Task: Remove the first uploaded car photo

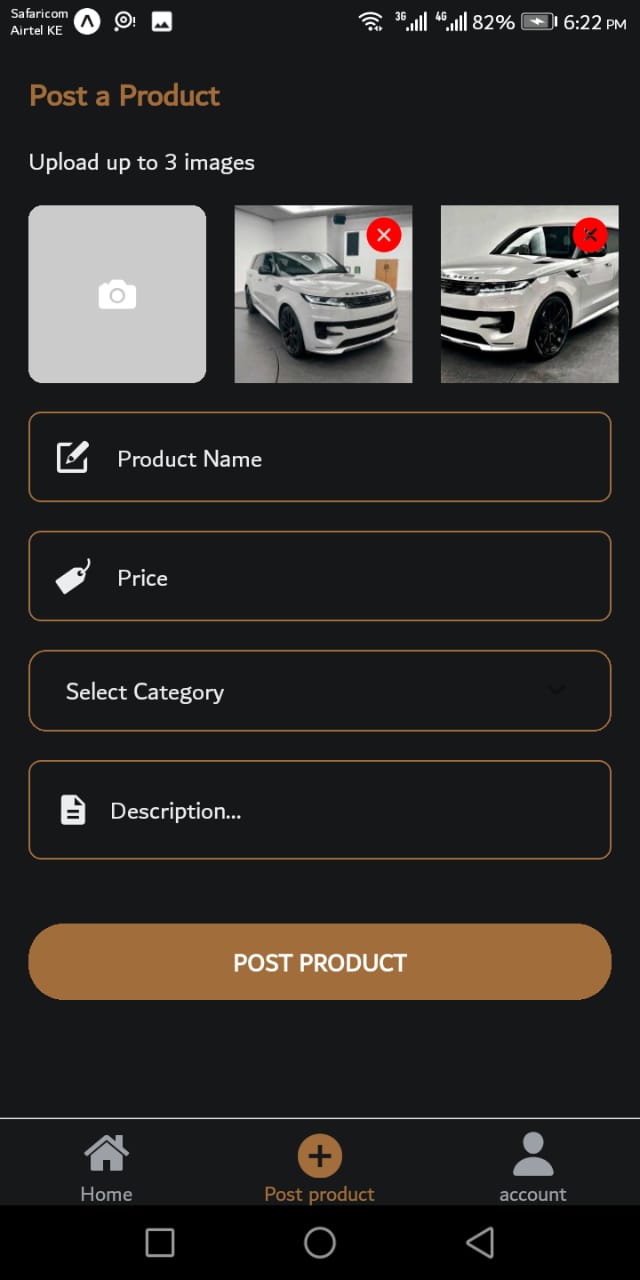Action: tap(384, 235)
